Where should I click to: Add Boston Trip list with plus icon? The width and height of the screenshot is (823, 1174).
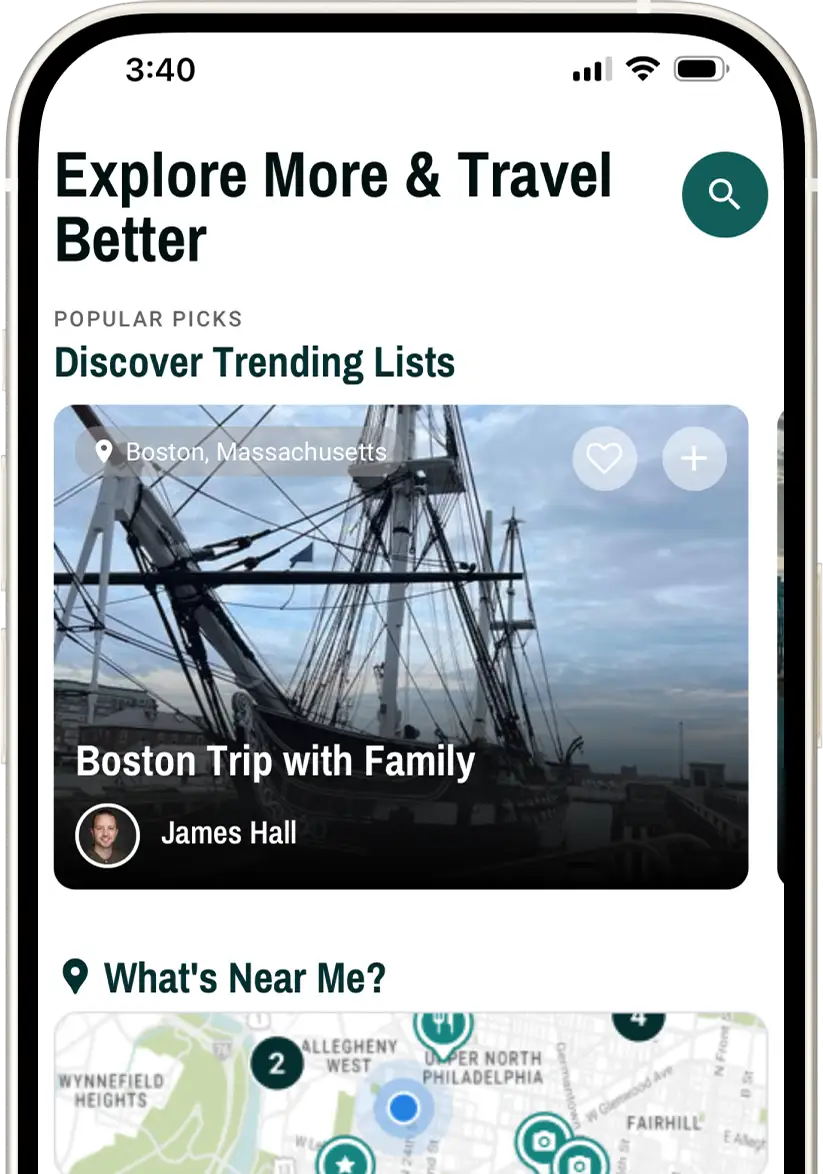pyautogui.click(x=694, y=458)
